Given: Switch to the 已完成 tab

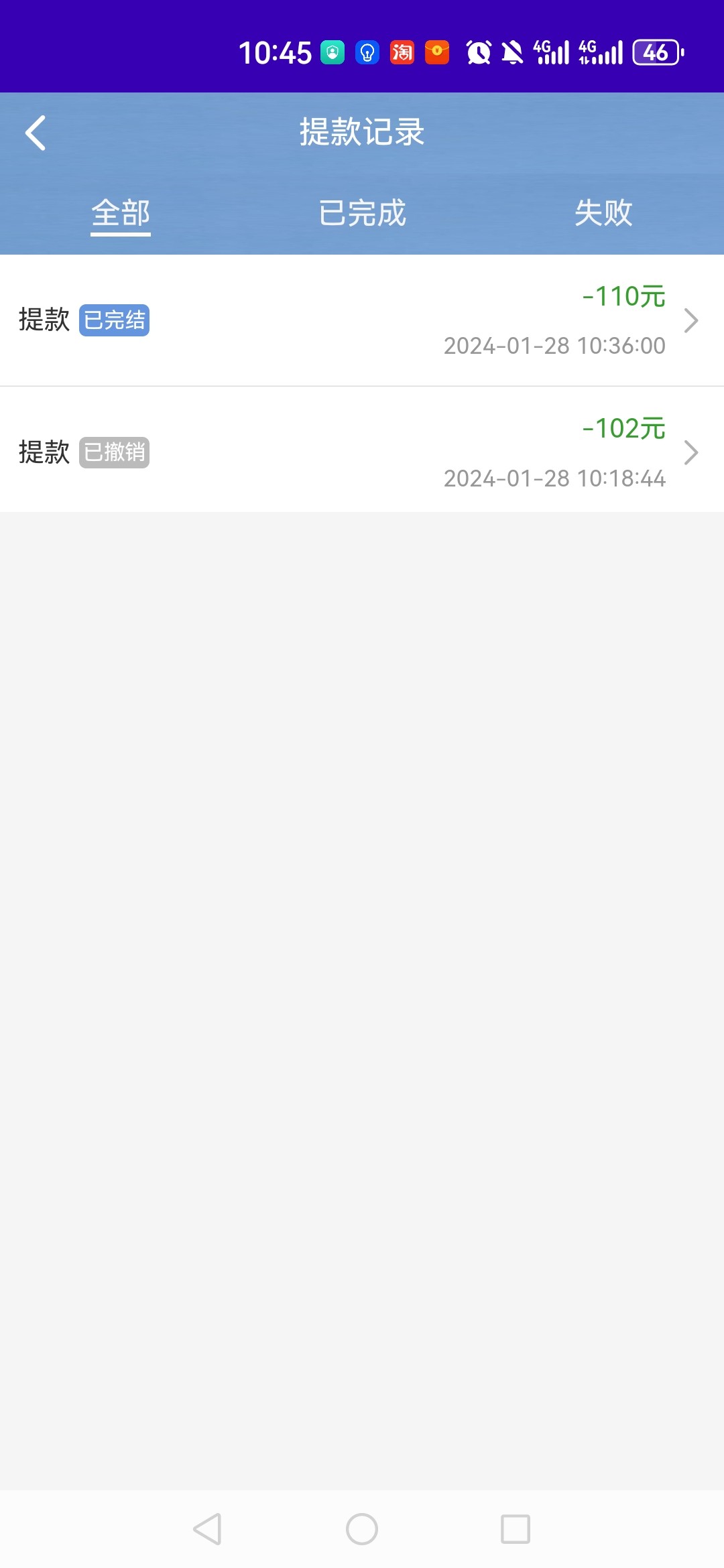Looking at the screenshot, I should pos(362,214).
